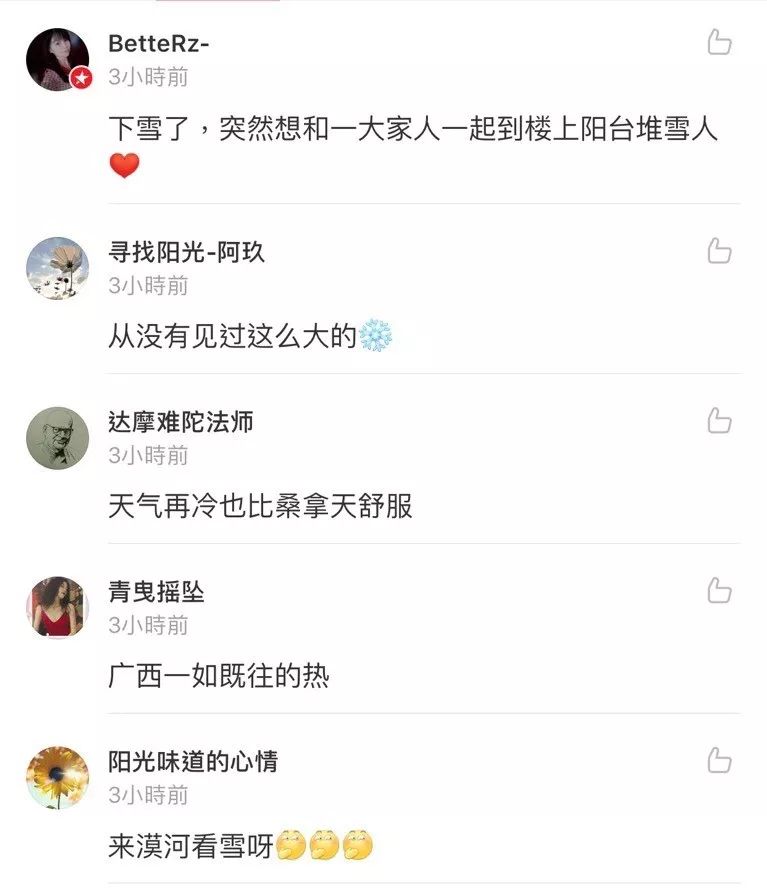This screenshot has height=890, width=767.
Task: Select the username 阳光味道的心情
Action: [x=193, y=762]
